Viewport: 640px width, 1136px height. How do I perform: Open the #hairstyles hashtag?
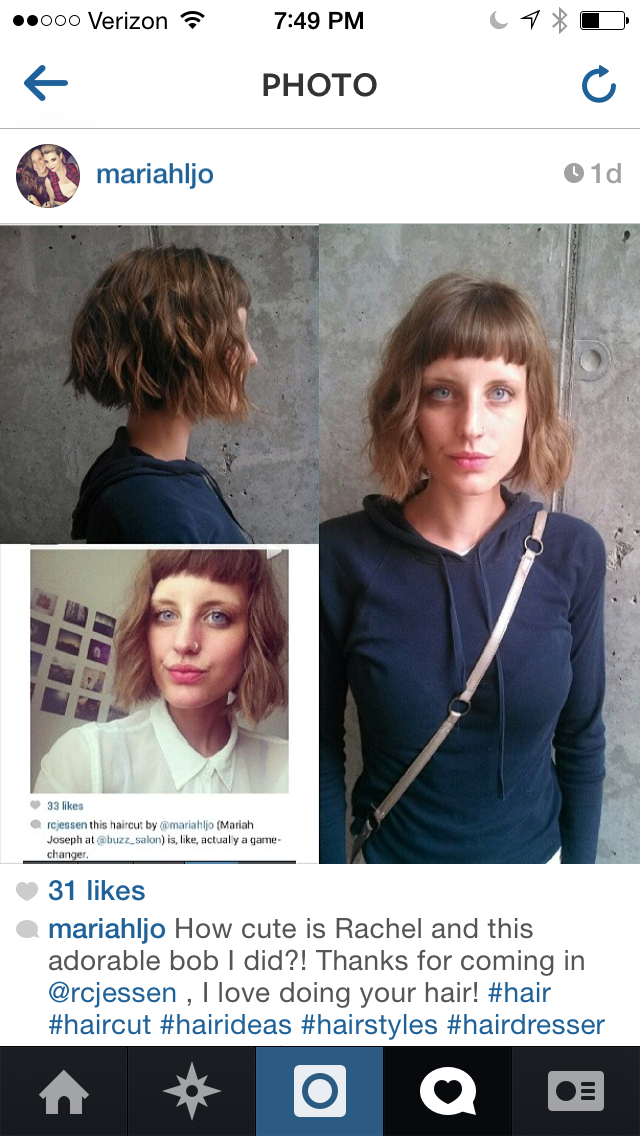point(369,1025)
